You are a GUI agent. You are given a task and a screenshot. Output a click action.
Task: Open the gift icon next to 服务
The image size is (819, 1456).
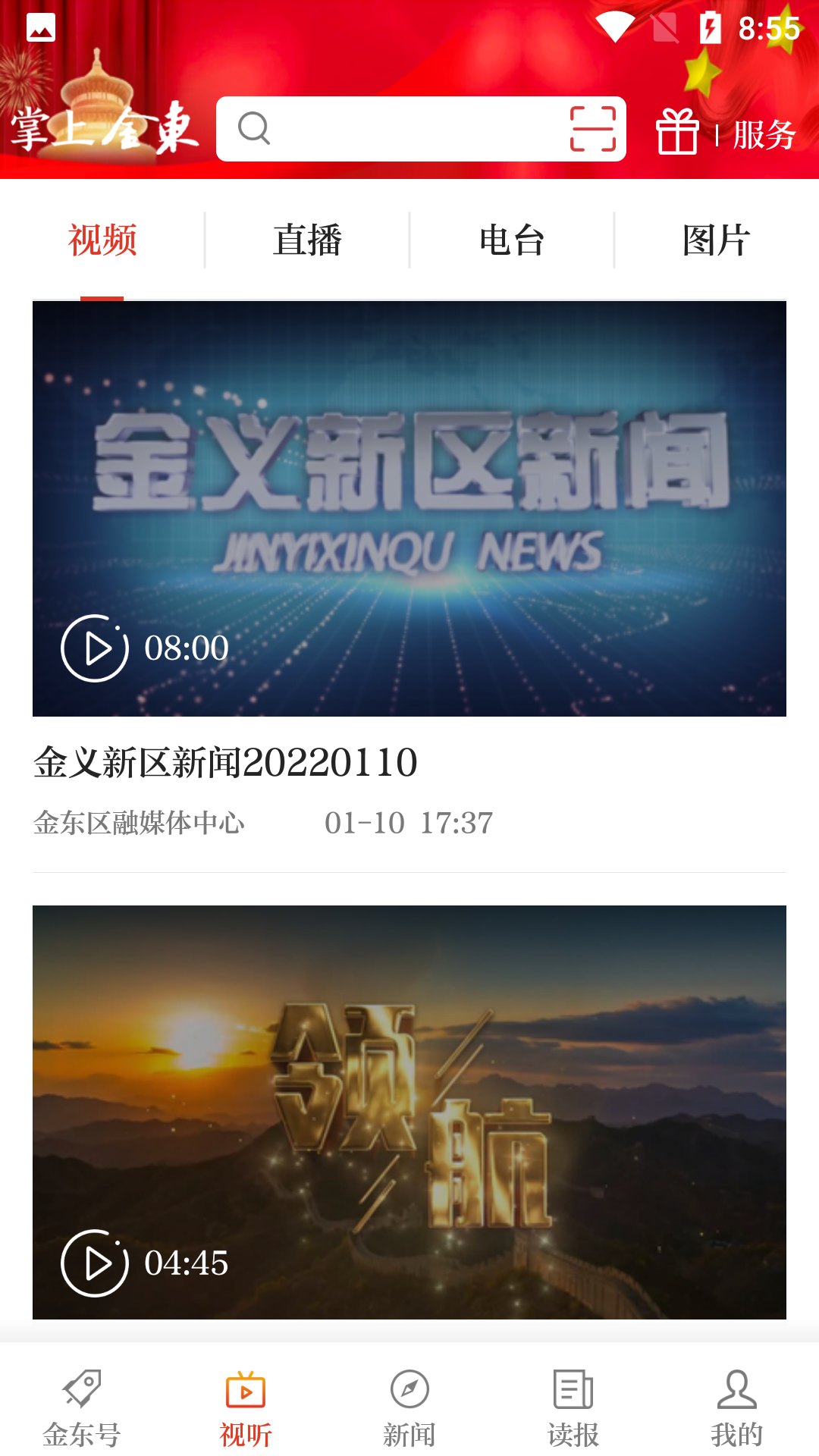coord(676,132)
